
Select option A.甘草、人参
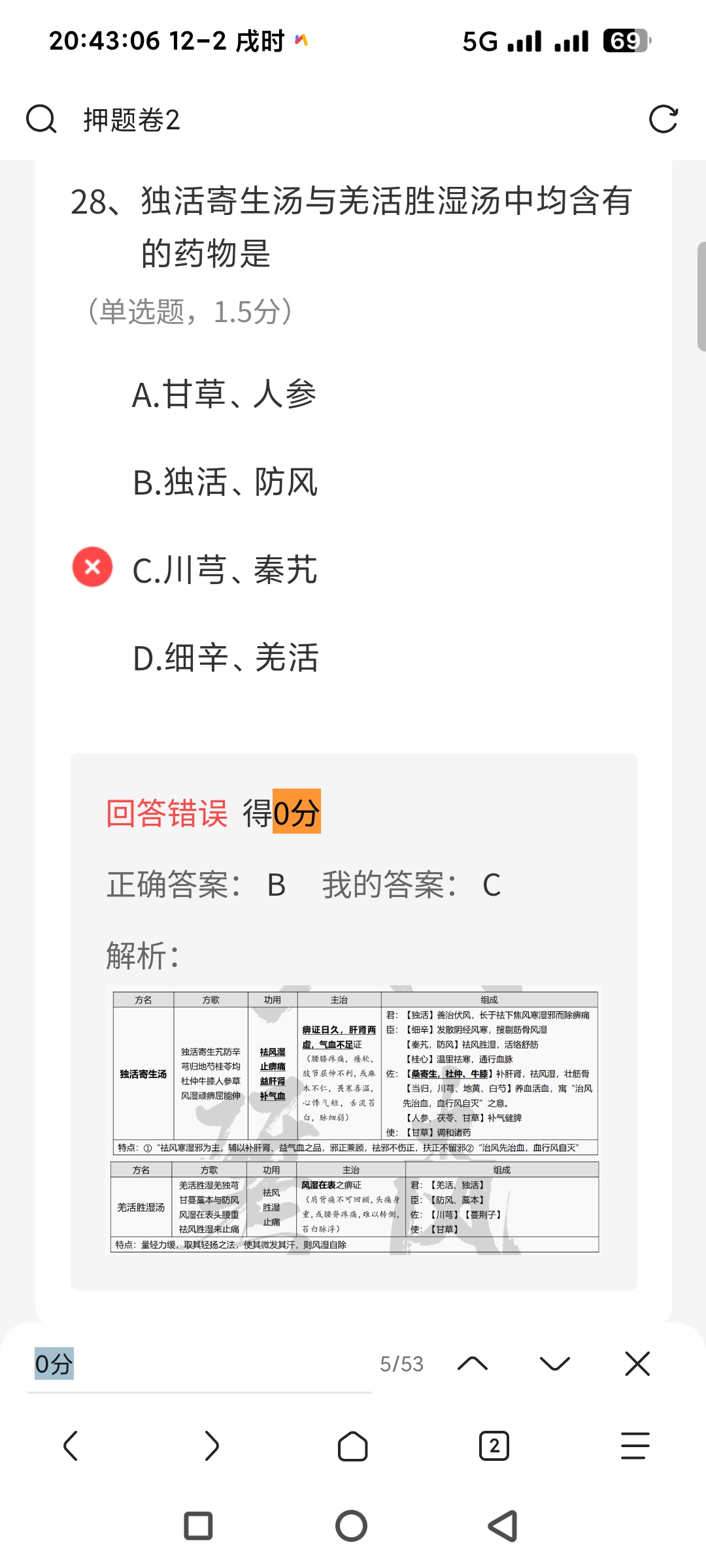[224, 395]
